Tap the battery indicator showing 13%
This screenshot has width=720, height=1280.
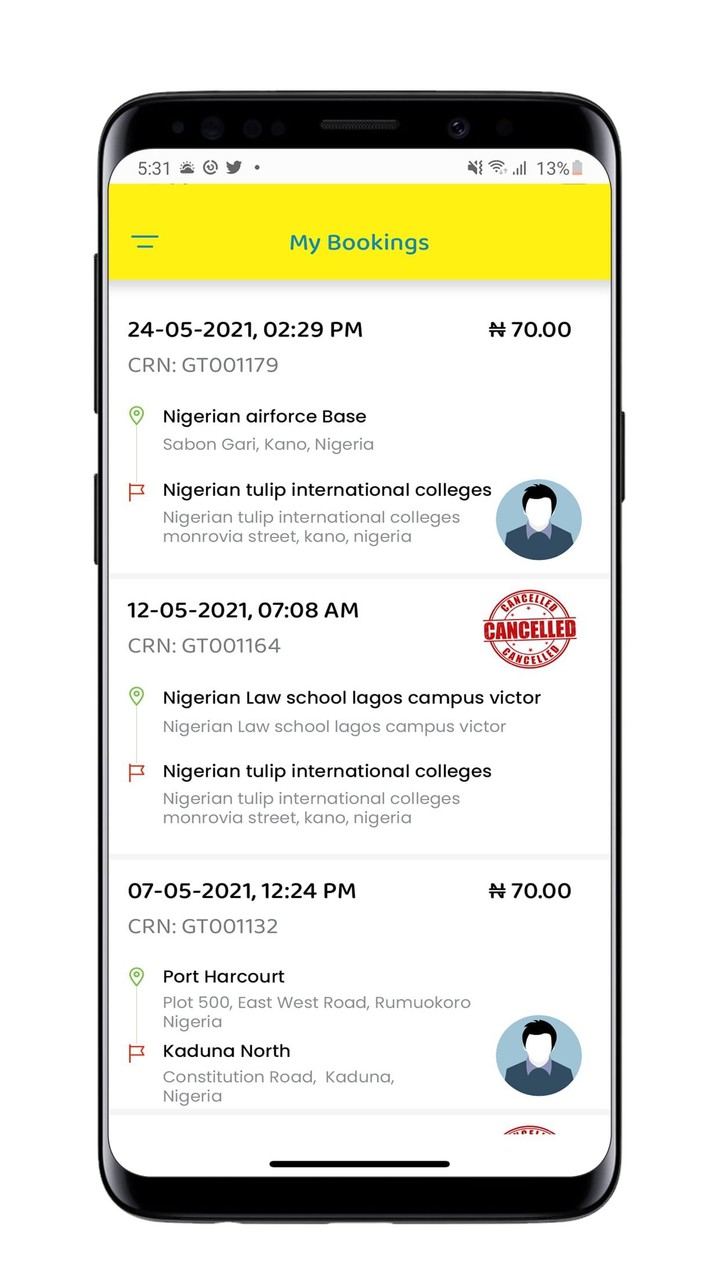click(x=564, y=168)
